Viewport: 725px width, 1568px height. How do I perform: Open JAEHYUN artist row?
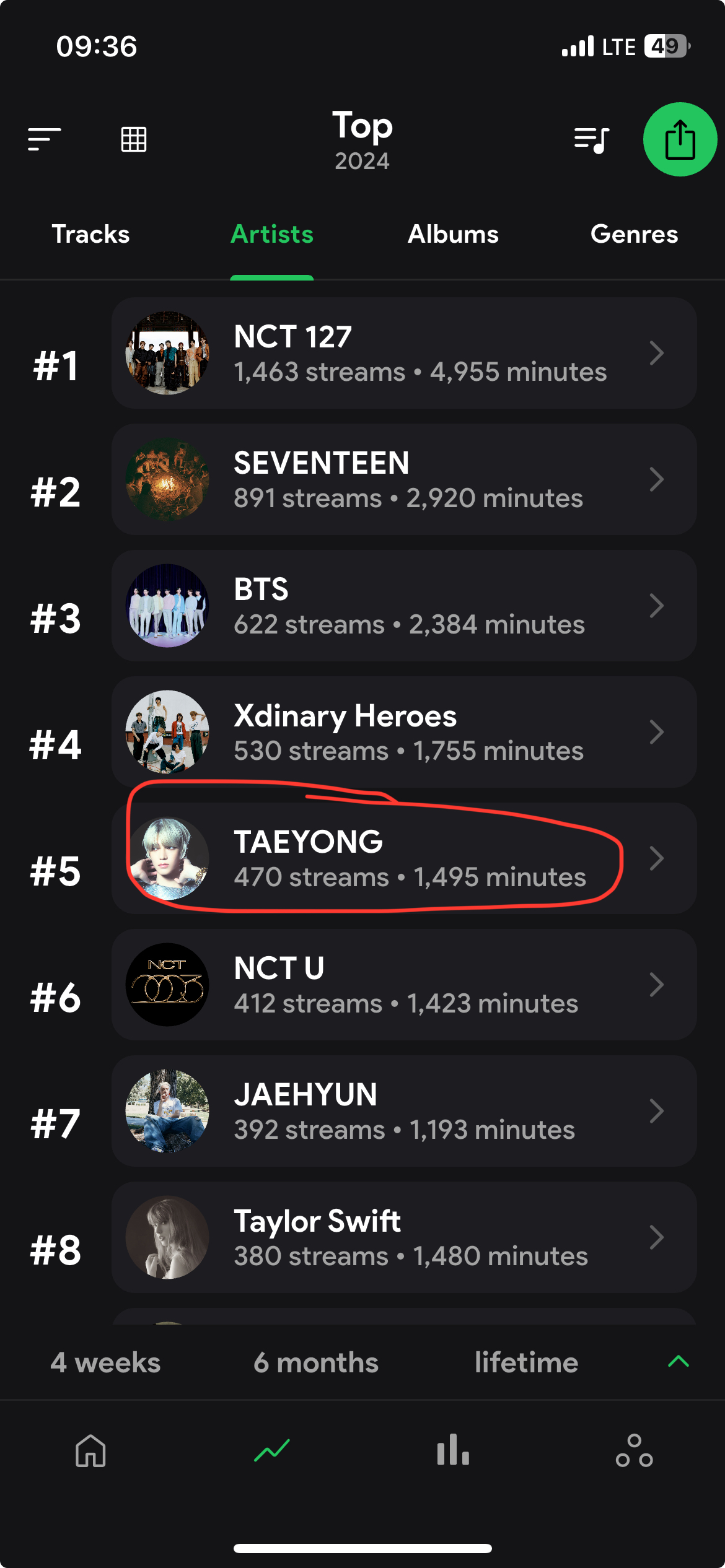click(404, 1111)
